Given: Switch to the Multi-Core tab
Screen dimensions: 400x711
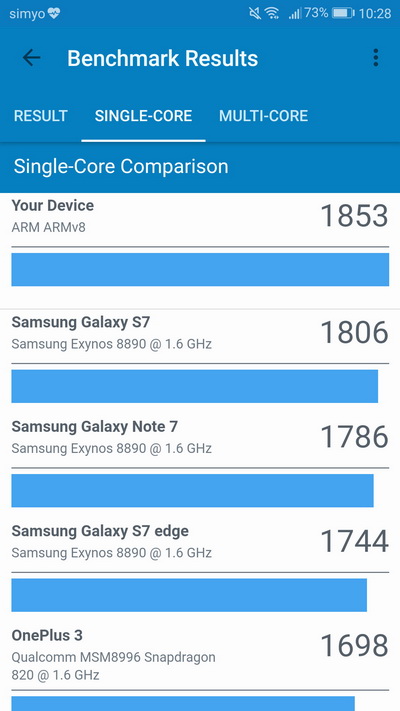Looking at the screenshot, I should point(263,116).
